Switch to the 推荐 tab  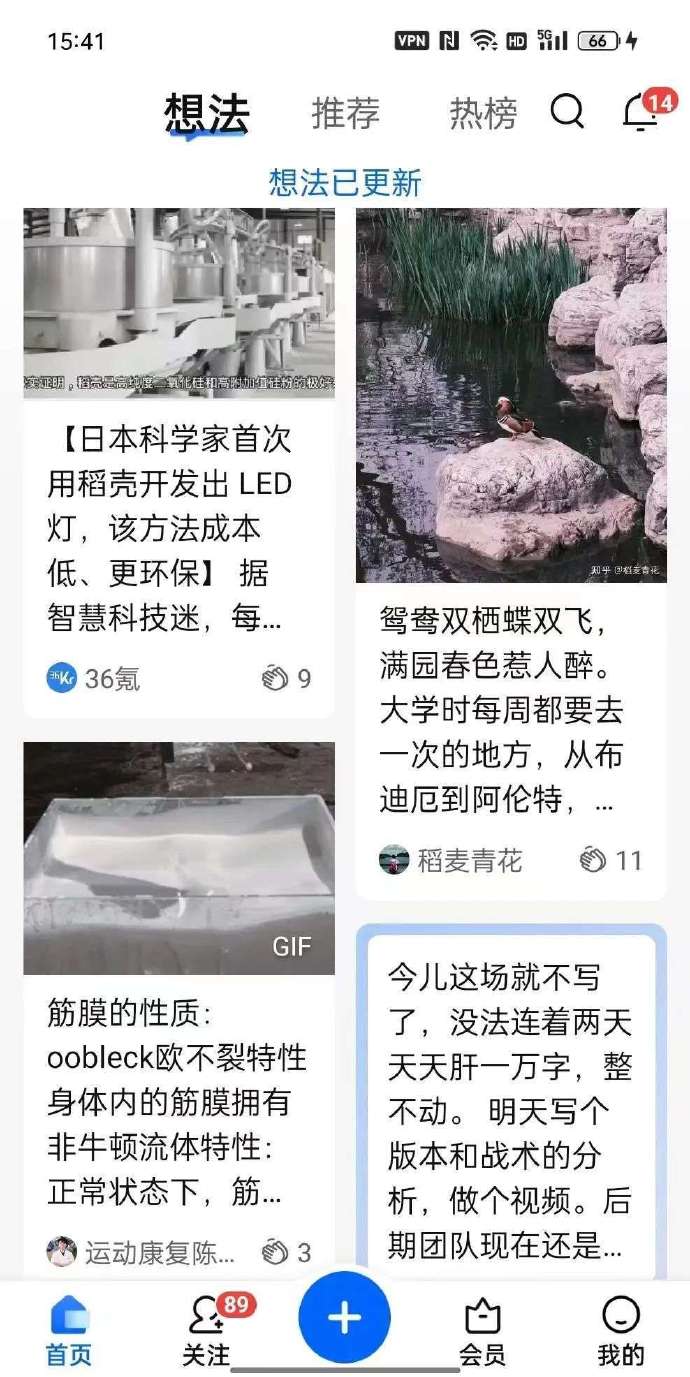point(345,113)
